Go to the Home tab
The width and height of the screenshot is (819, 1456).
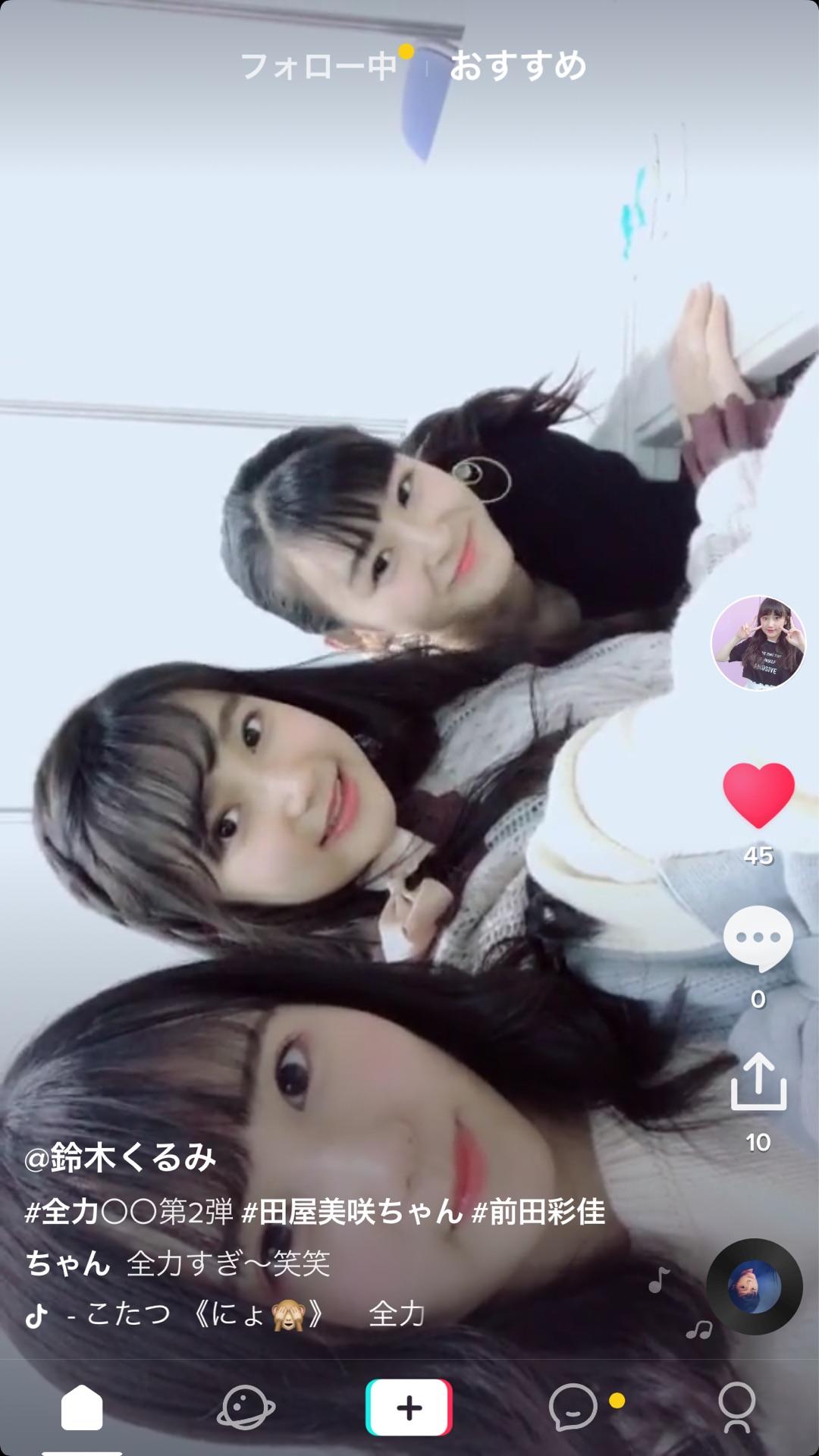click(x=82, y=1407)
